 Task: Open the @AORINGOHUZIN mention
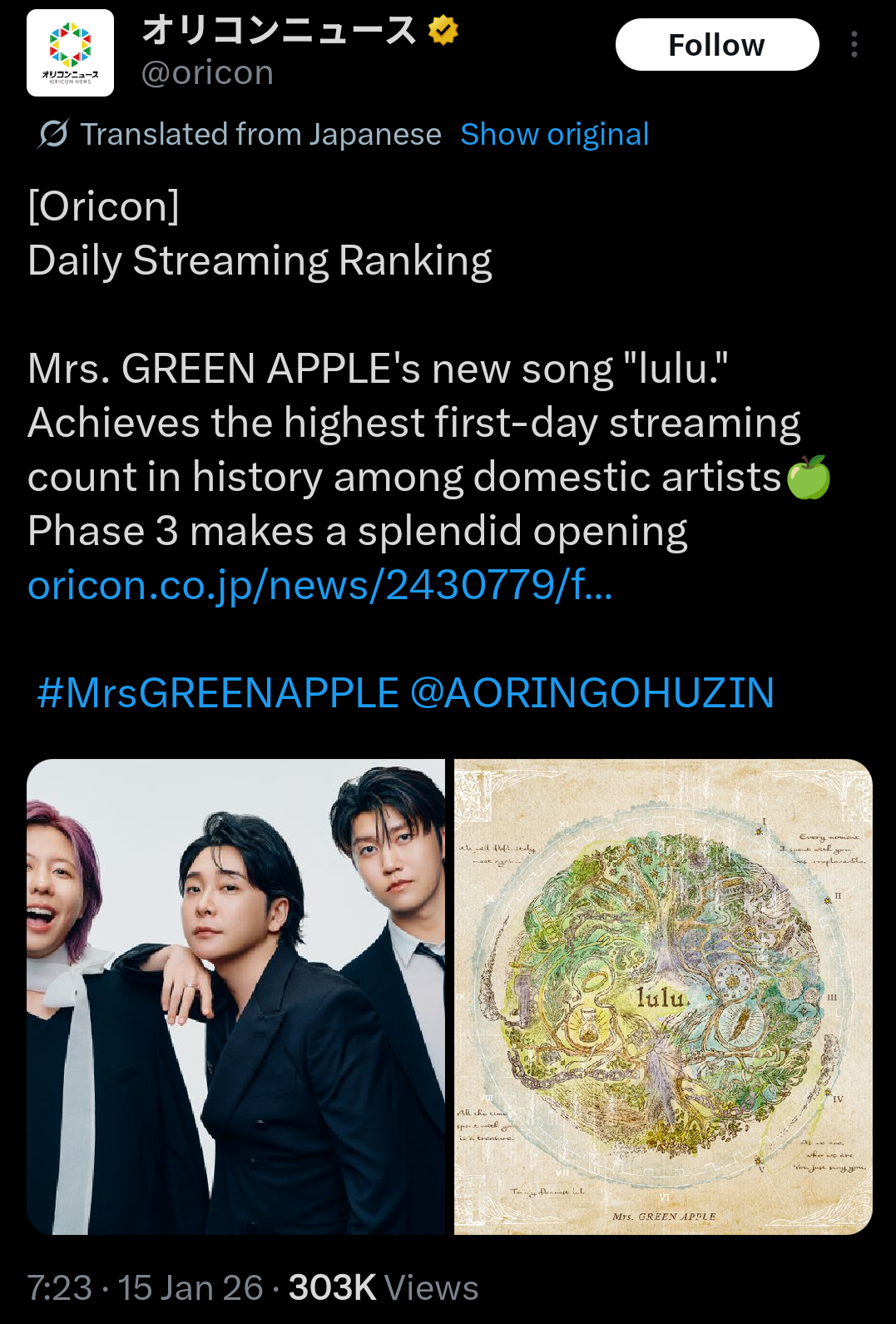coord(592,692)
